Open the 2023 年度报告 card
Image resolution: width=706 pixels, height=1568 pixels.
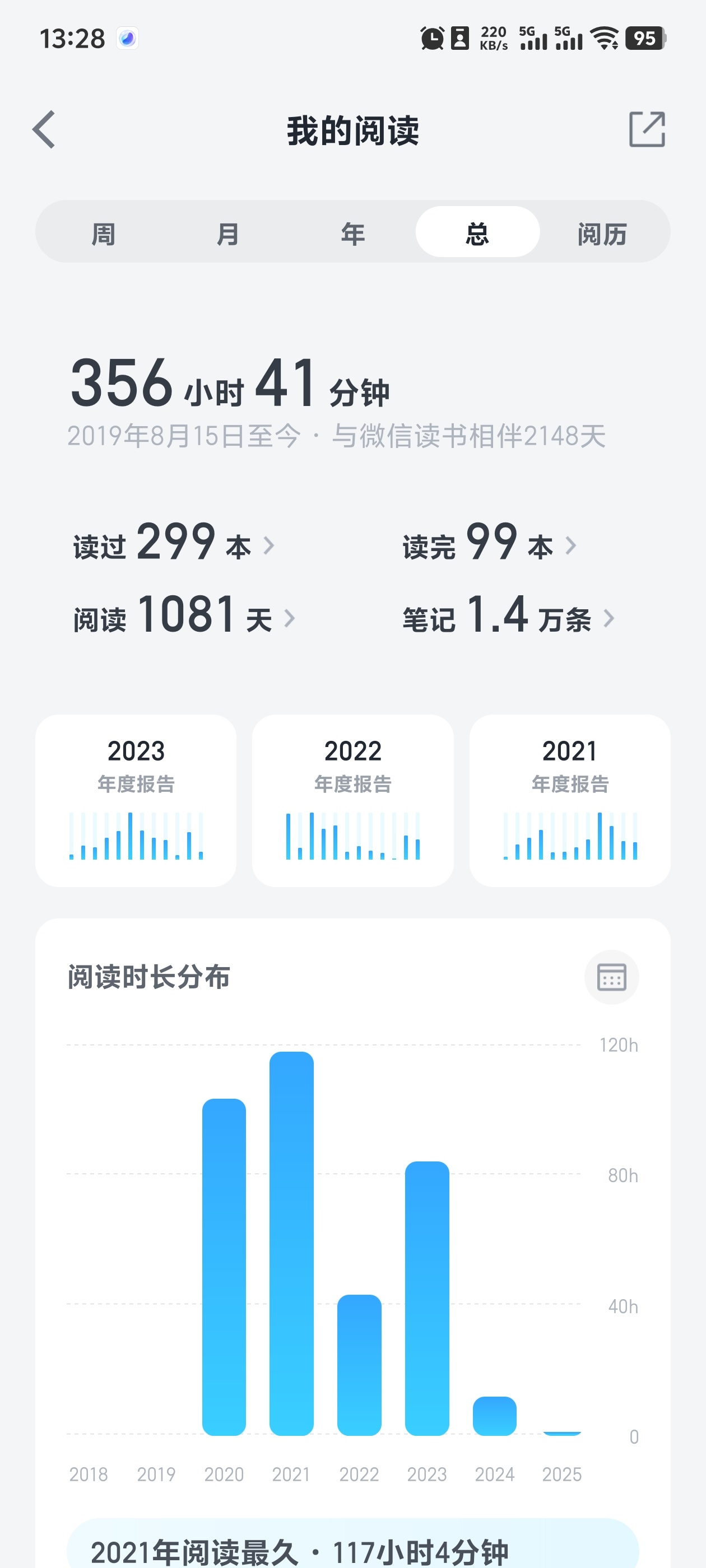(136, 800)
